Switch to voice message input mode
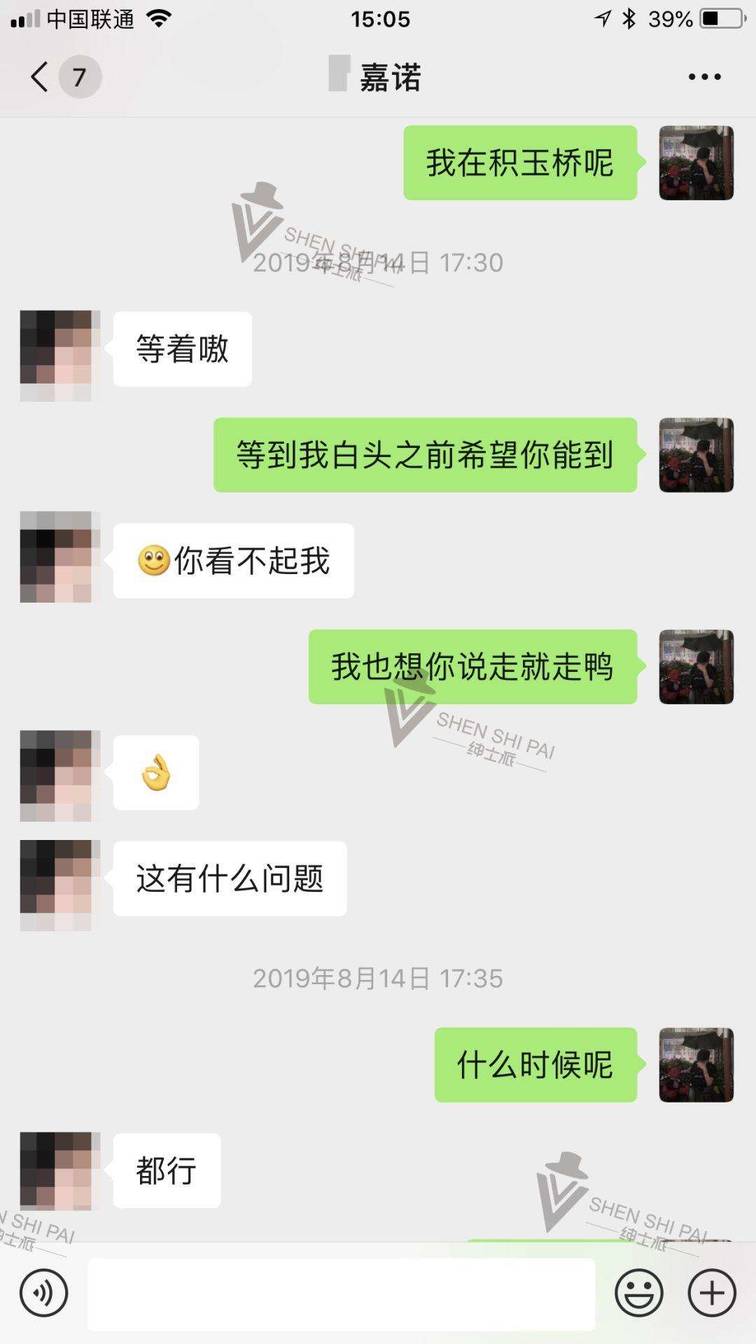 pyautogui.click(x=45, y=1292)
